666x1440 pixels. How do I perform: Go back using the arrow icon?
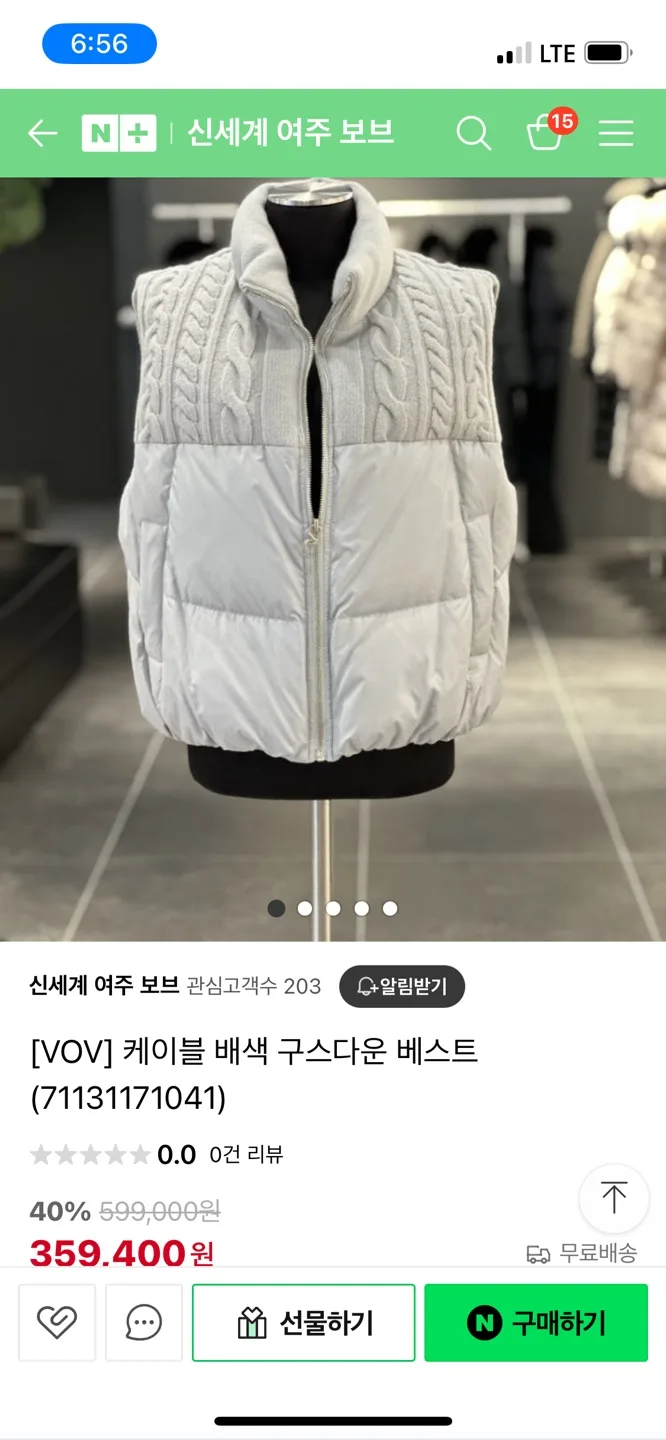42,133
